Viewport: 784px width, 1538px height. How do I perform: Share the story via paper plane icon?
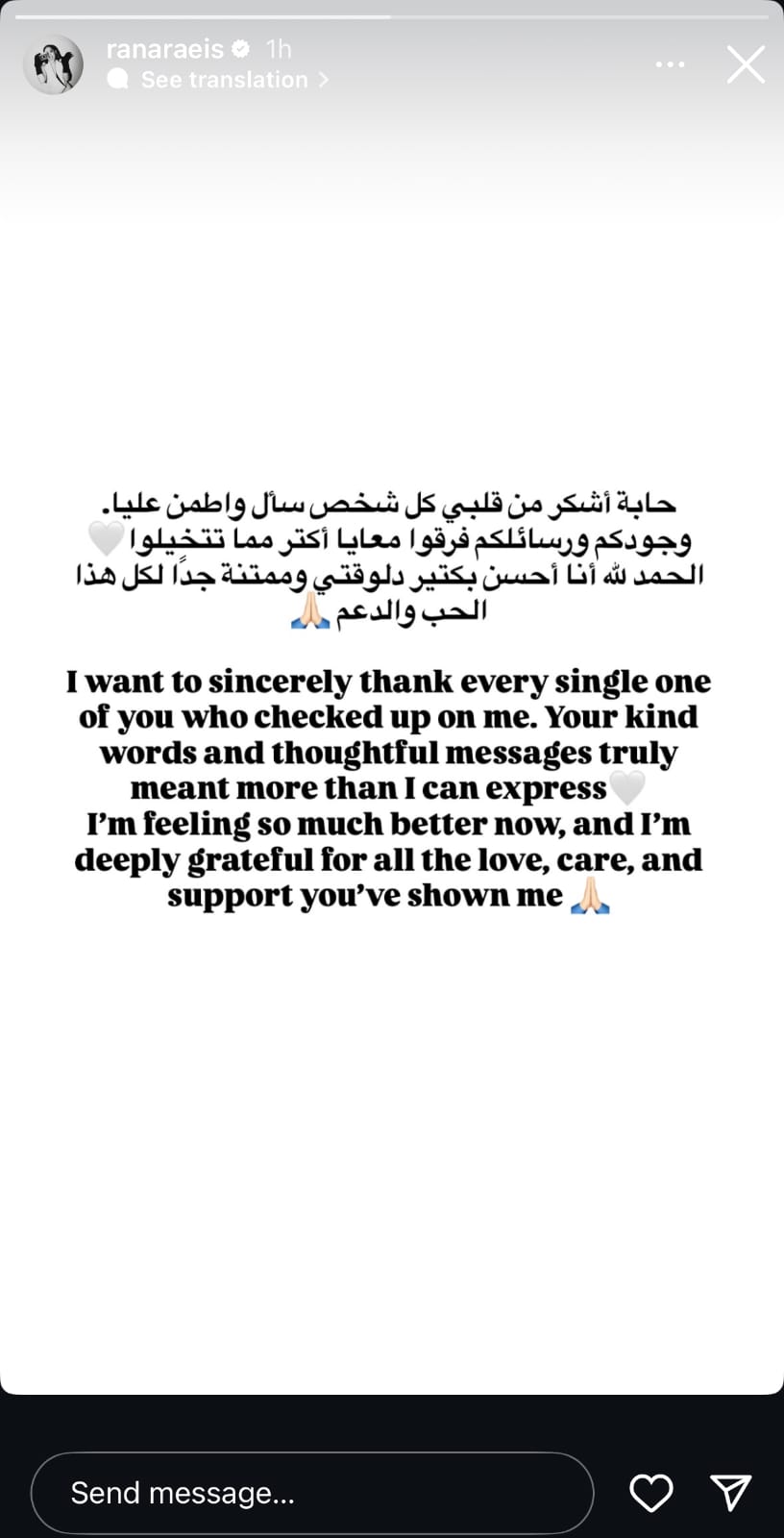(731, 1493)
